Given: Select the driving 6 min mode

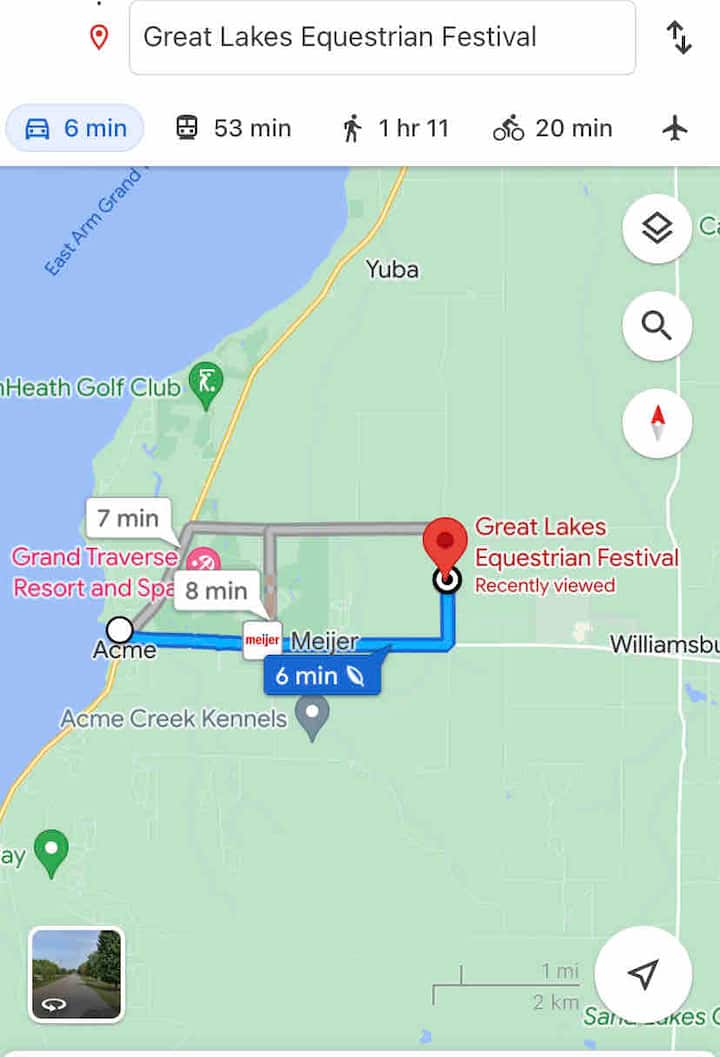Looking at the screenshot, I should tap(76, 128).
